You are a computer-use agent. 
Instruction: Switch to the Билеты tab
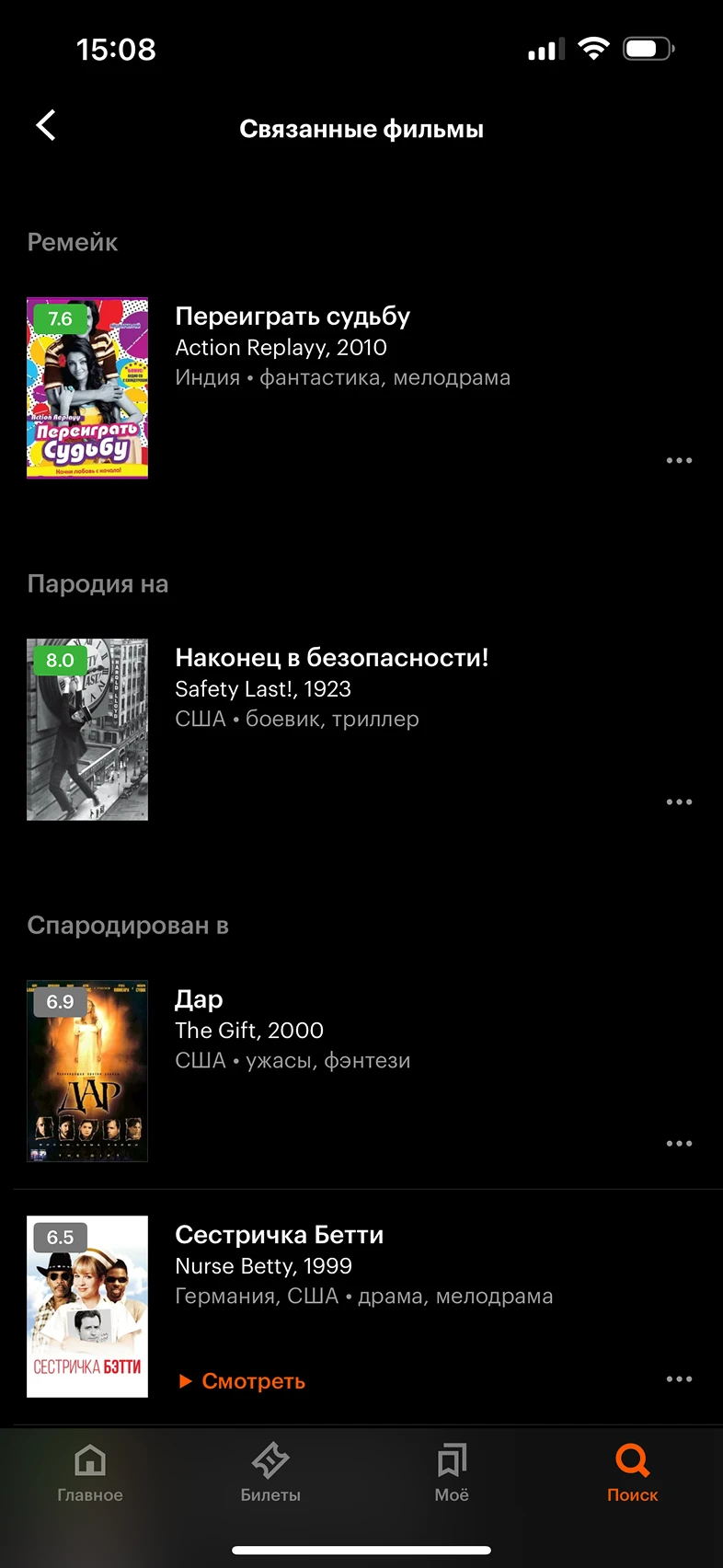point(270,1473)
